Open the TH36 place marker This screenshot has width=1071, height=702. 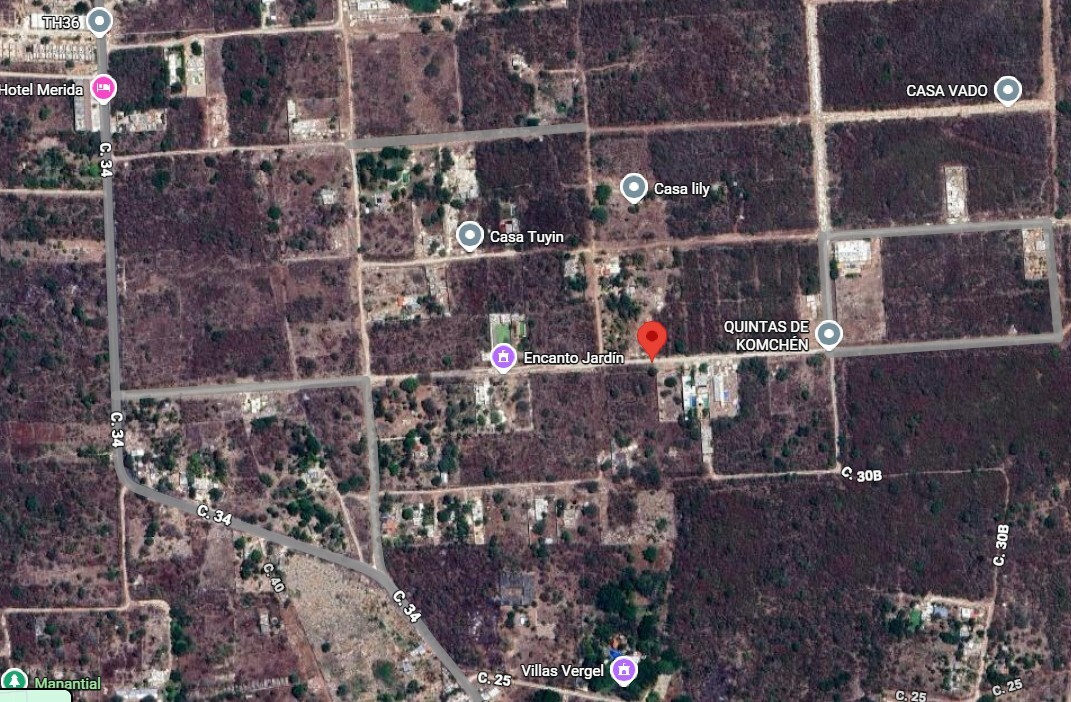click(99, 20)
